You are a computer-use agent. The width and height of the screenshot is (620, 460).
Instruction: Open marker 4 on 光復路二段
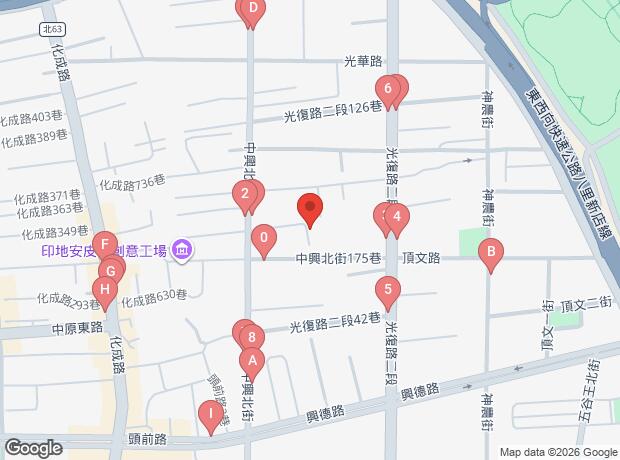[x=397, y=220]
